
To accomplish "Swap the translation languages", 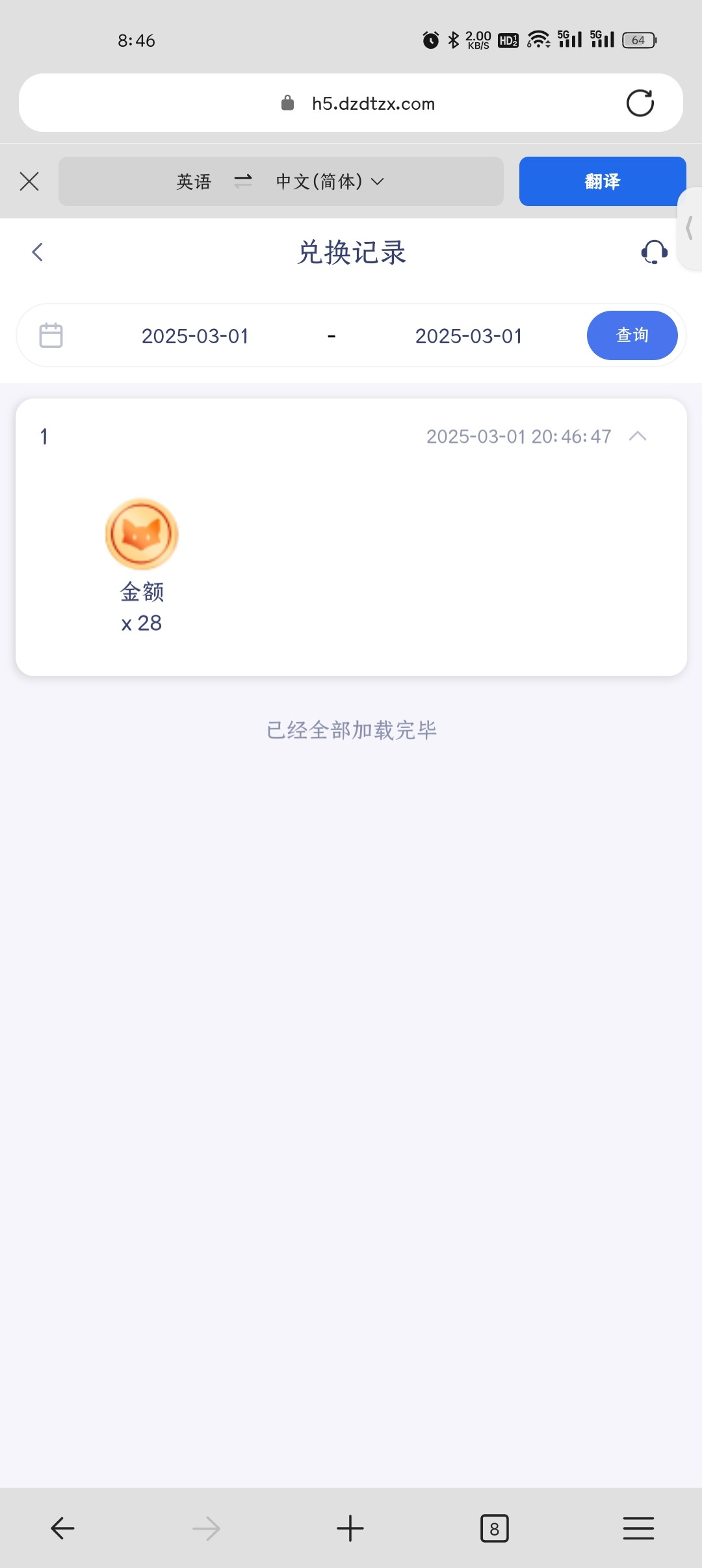I will pos(243,181).
